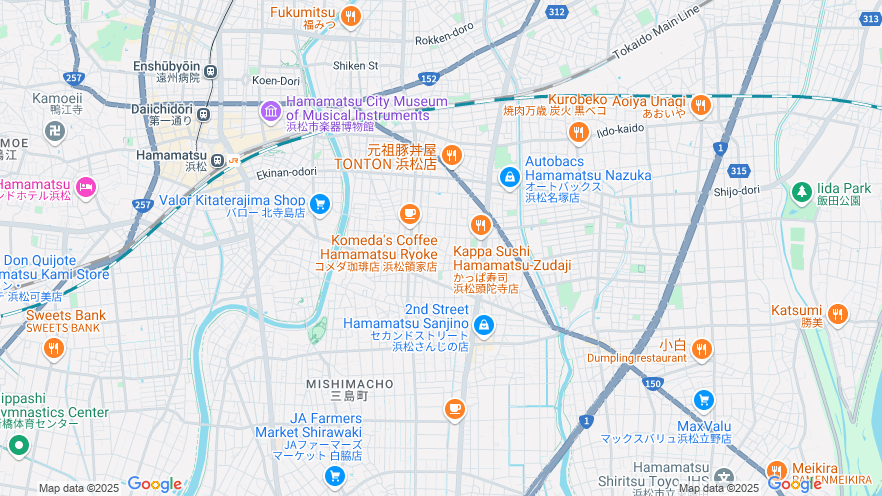Screen dimensions: 882x496
Task: Select the JA Farmers Market Shirawaki marker
Action: [334, 475]
